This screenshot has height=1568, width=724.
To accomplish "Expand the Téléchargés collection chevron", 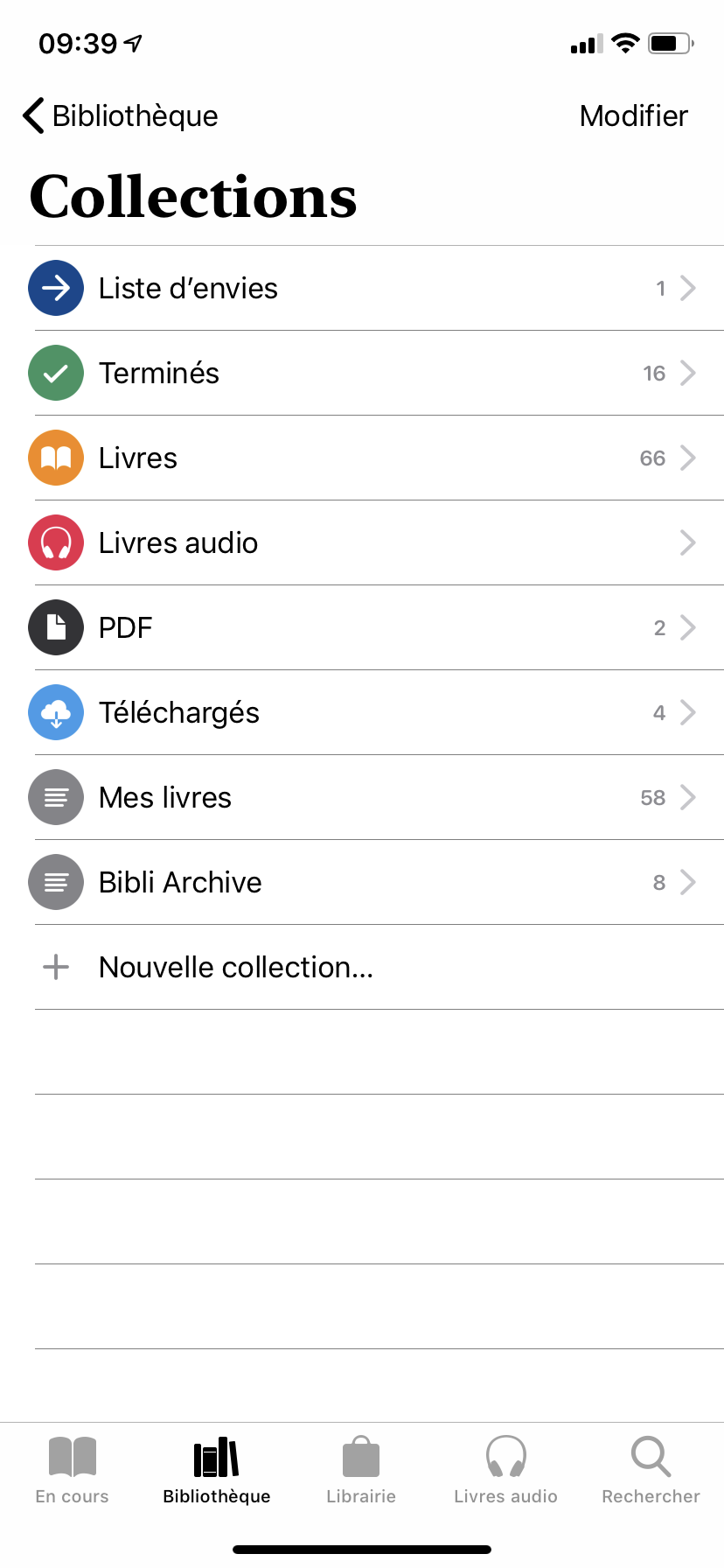I will pos(687,712).
